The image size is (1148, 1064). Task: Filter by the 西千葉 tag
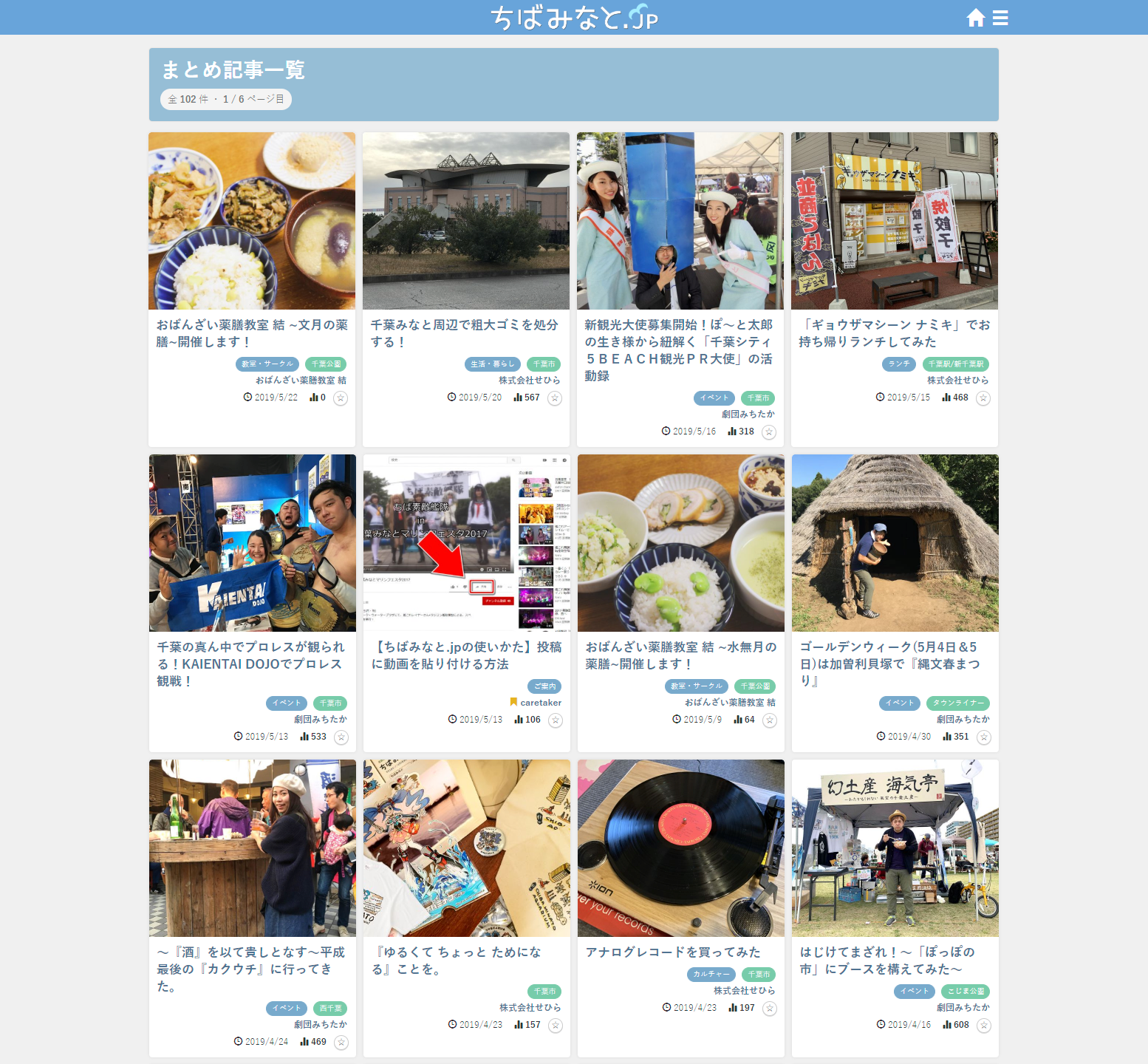330,1009
